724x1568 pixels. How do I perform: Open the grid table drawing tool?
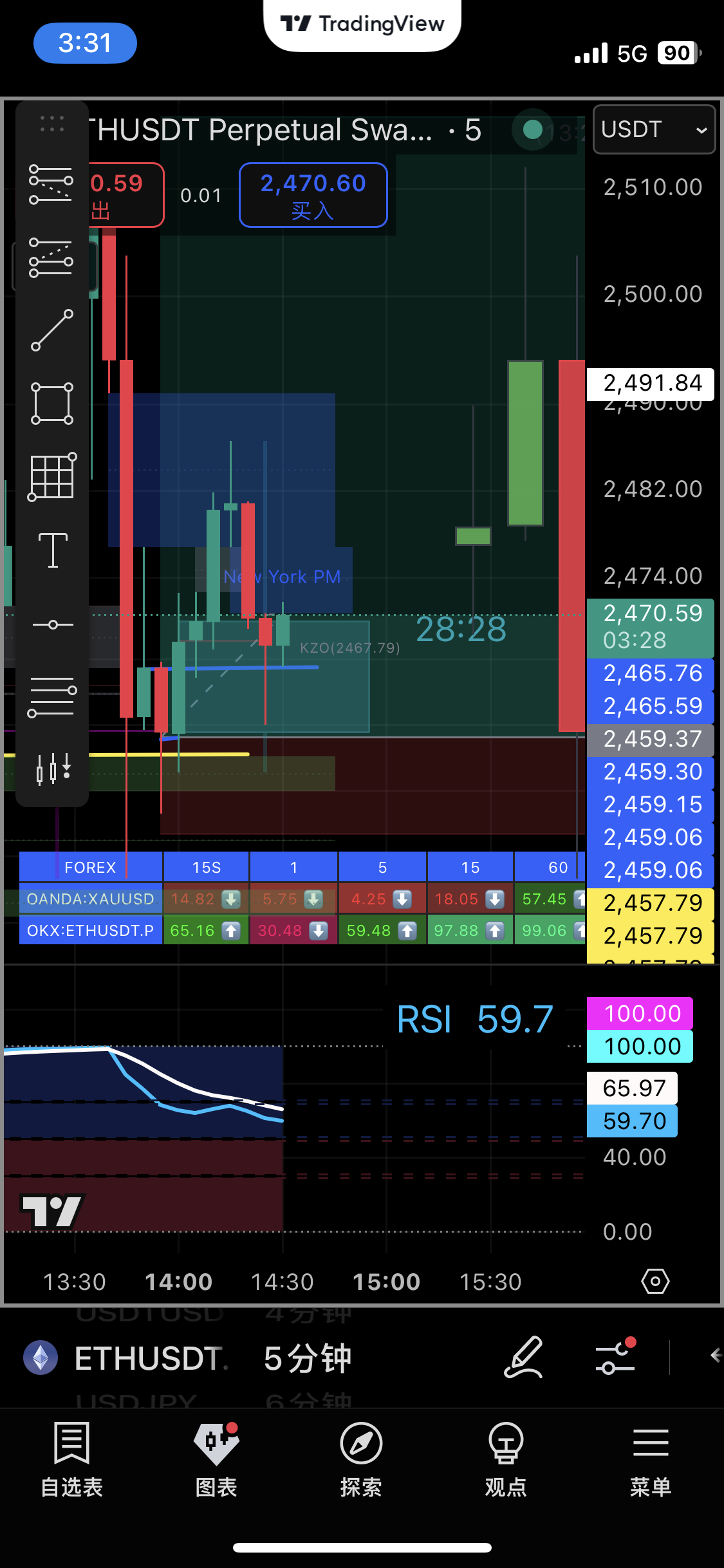click(51, 477)
